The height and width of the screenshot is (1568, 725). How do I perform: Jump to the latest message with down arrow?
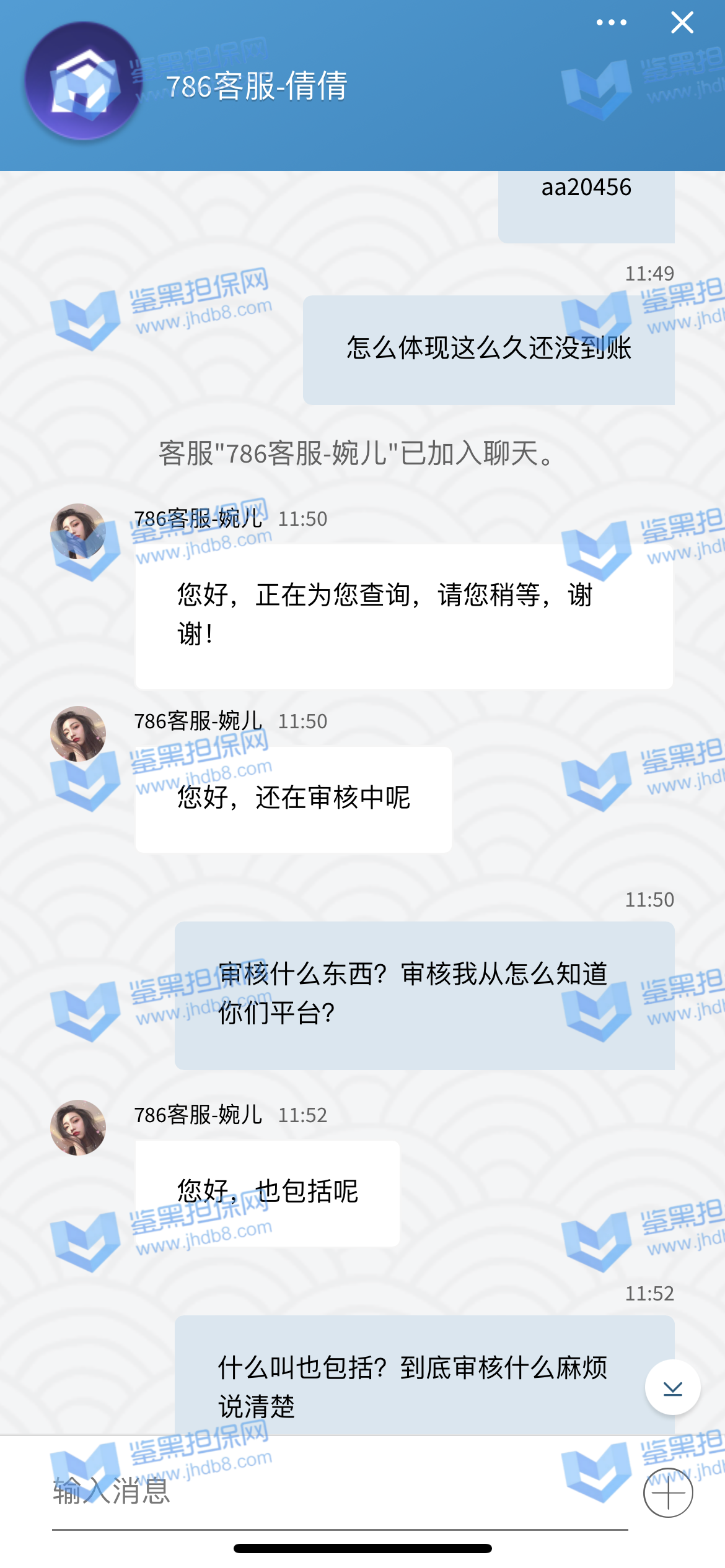[672, 1388]
